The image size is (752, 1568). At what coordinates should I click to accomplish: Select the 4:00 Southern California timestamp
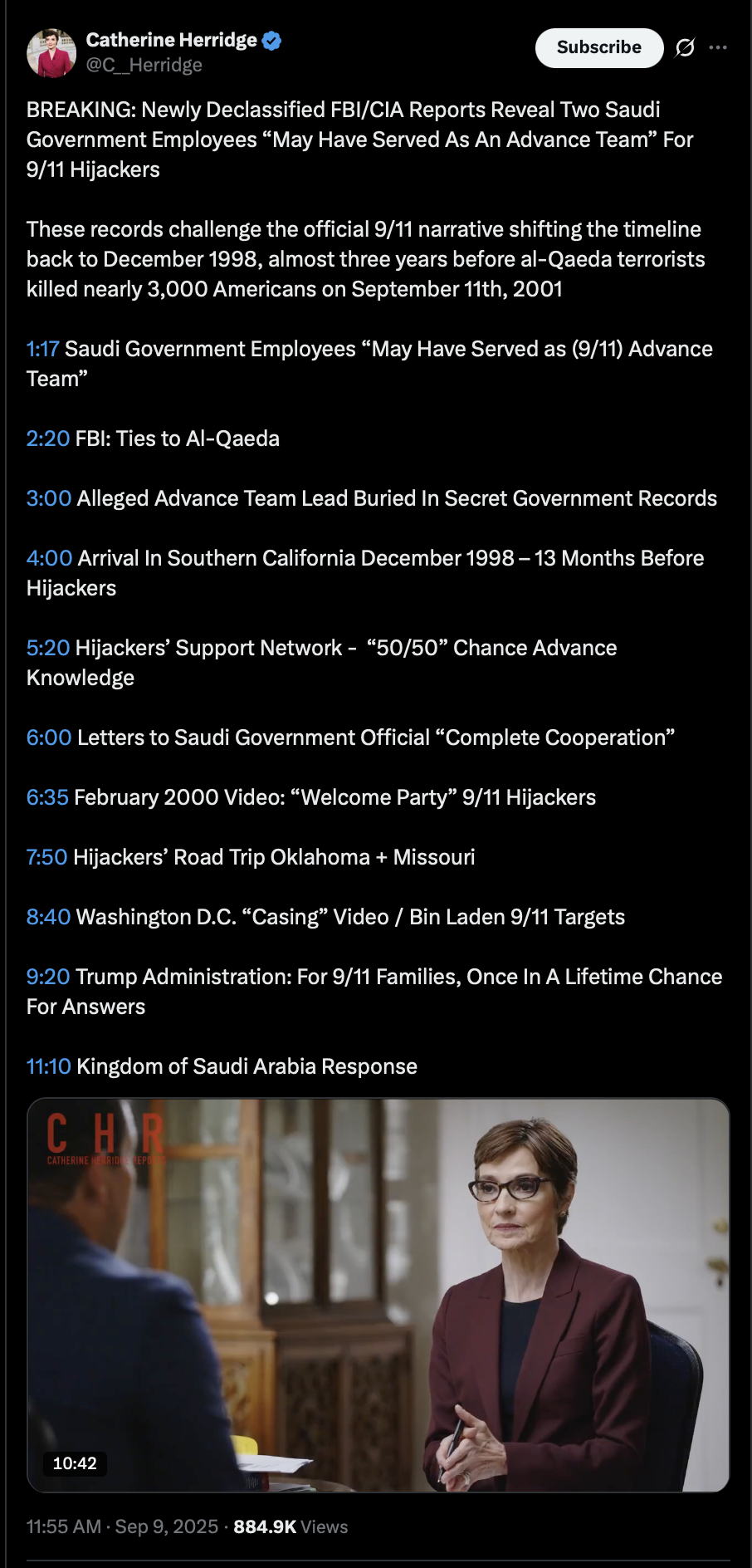50,558
